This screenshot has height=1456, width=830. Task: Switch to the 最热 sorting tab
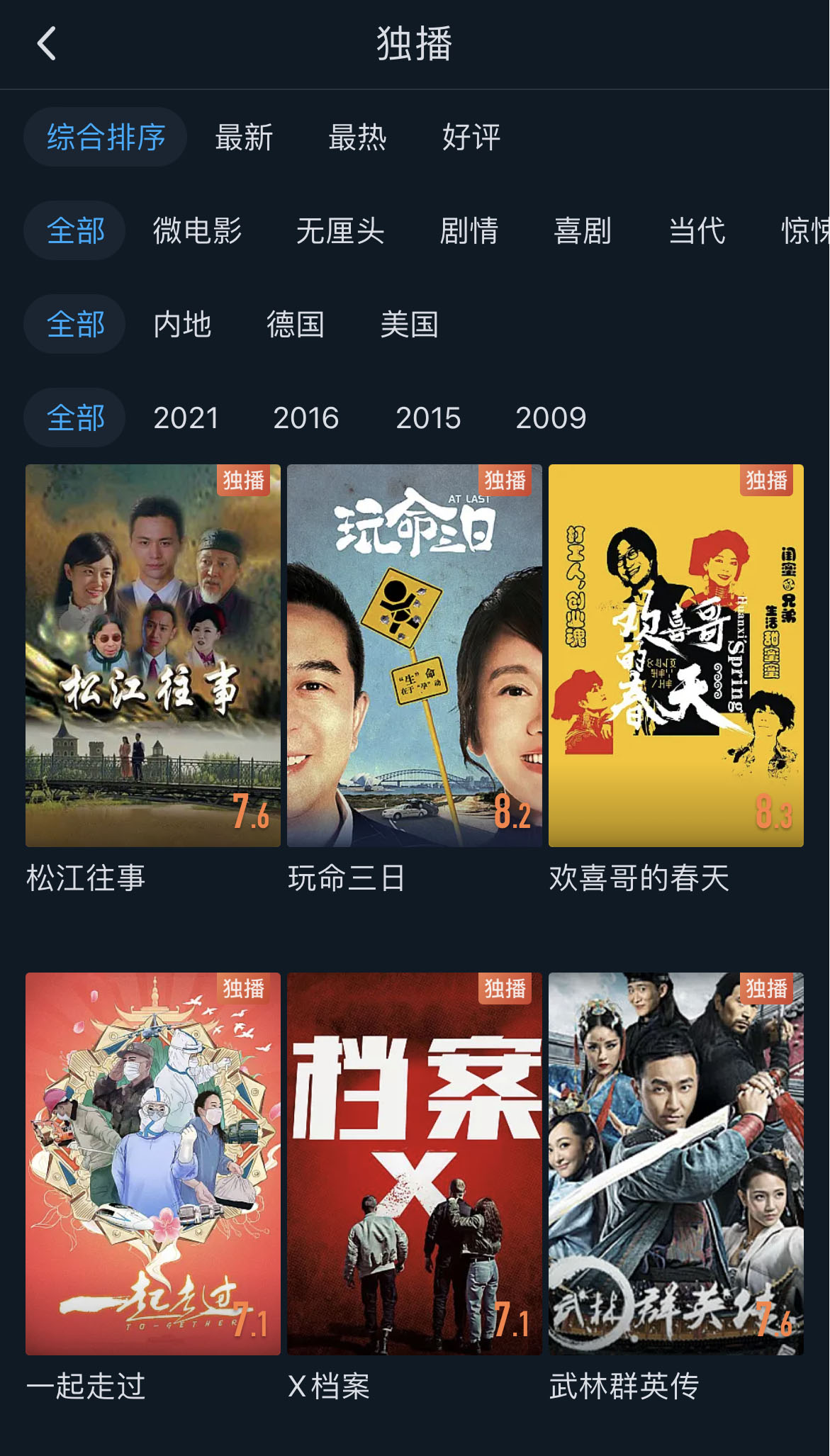(x=357, y=139)
